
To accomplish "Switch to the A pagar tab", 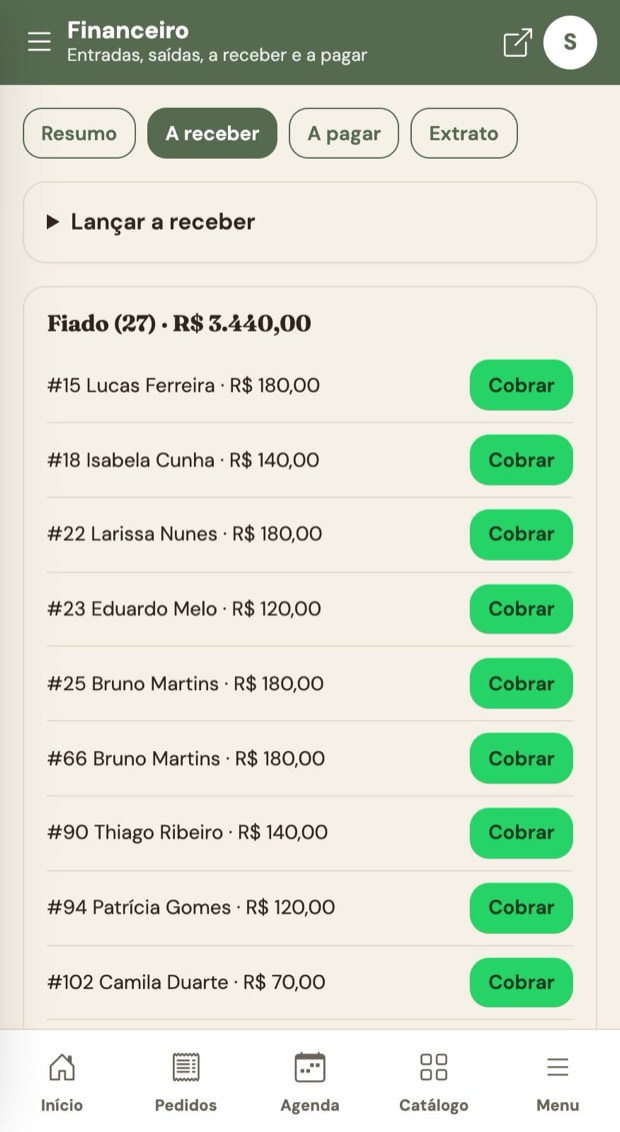I will pyautogui.click(x=344, y=134).
